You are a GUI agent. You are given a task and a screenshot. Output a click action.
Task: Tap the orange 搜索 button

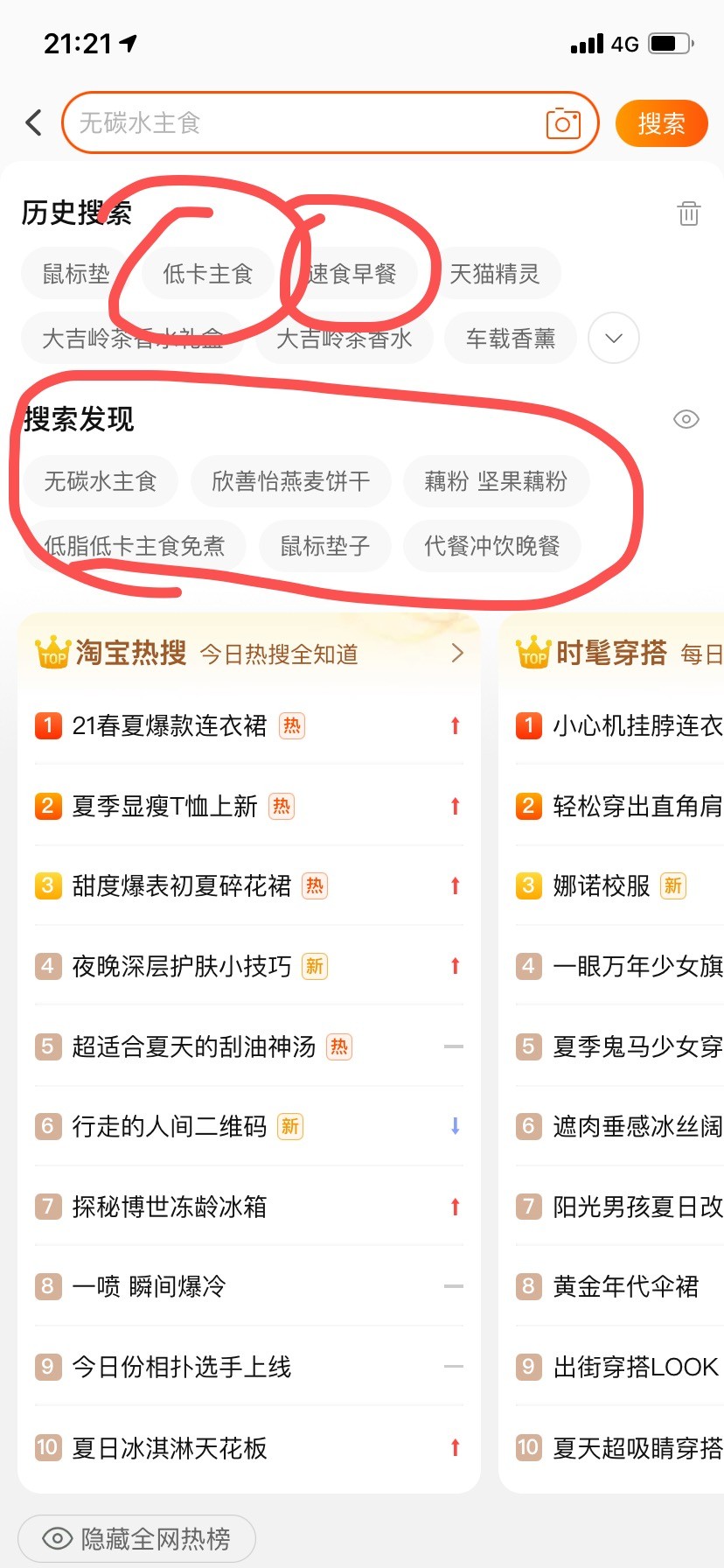tap(661, 123)
